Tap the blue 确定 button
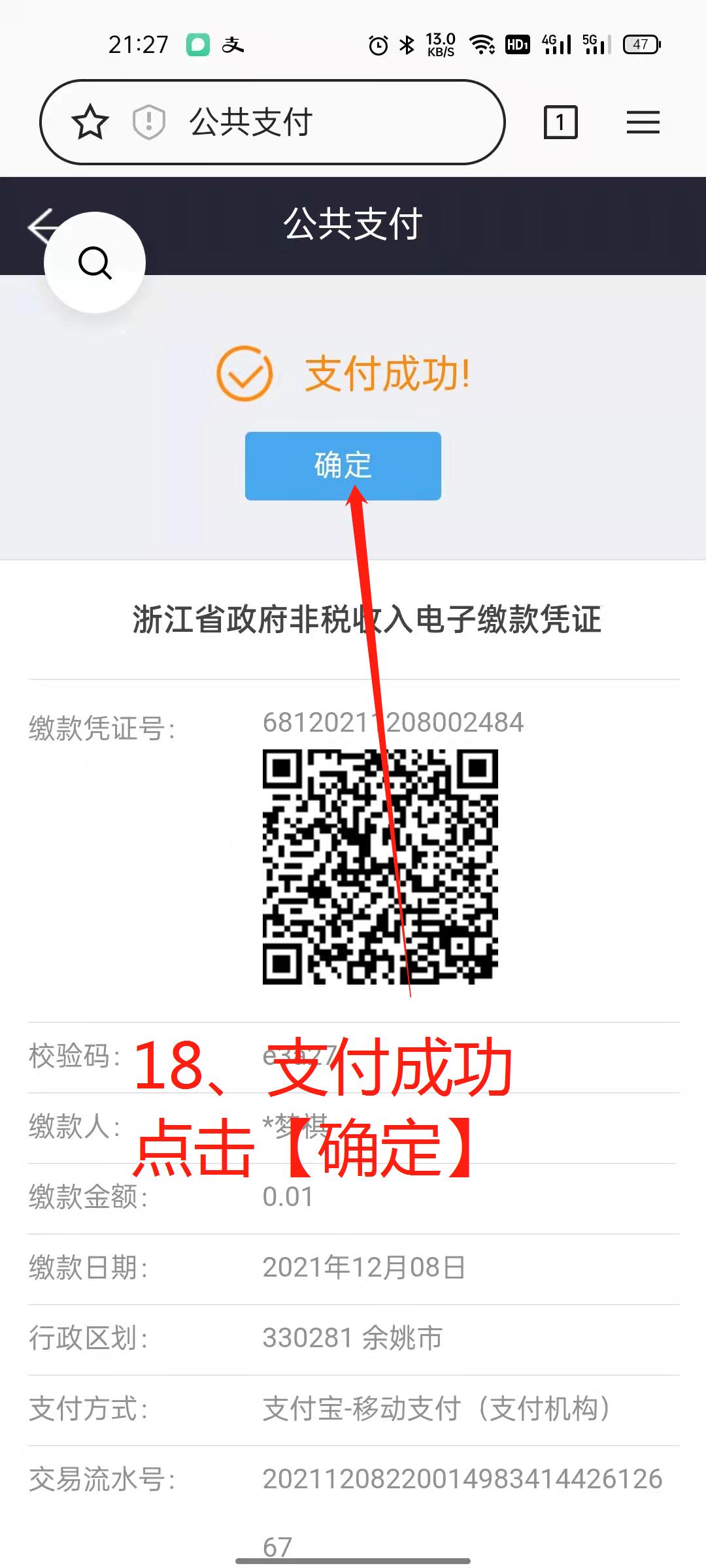 click(343, 466)
